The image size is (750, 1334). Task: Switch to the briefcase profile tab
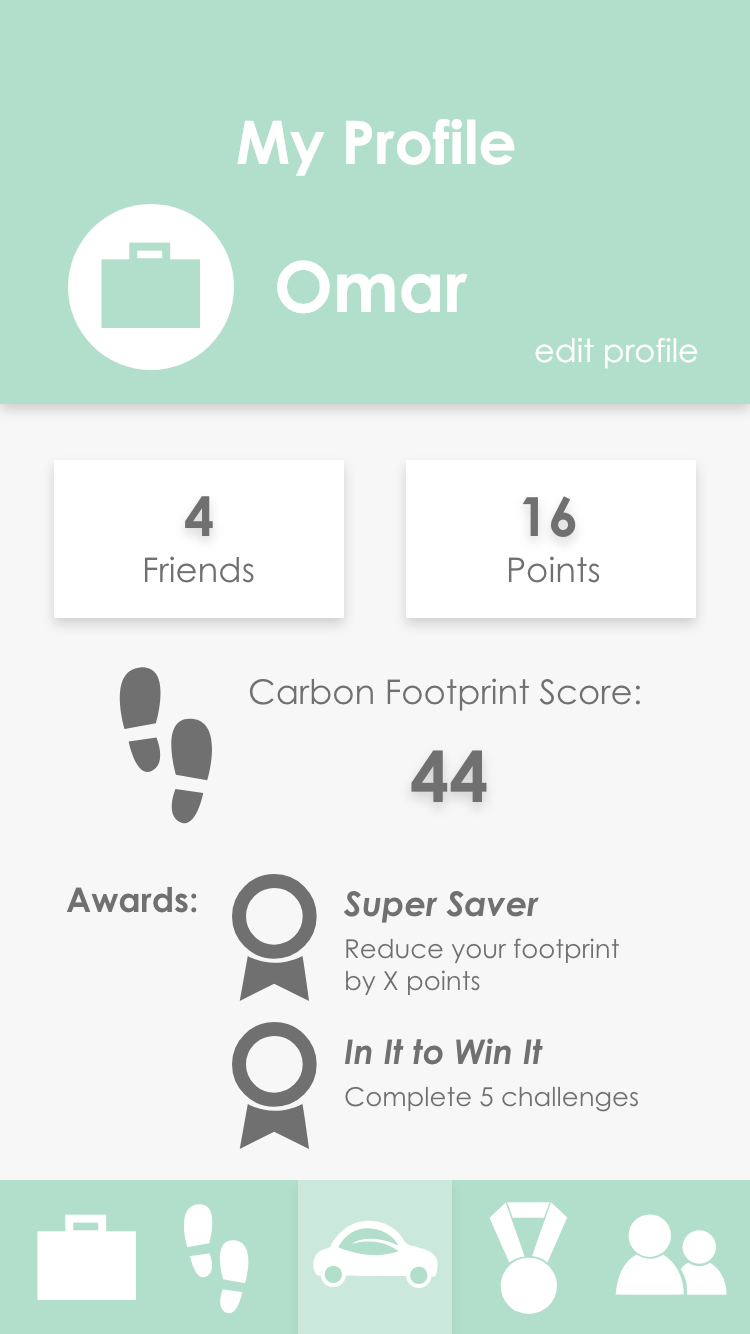tap(87, 1257)
